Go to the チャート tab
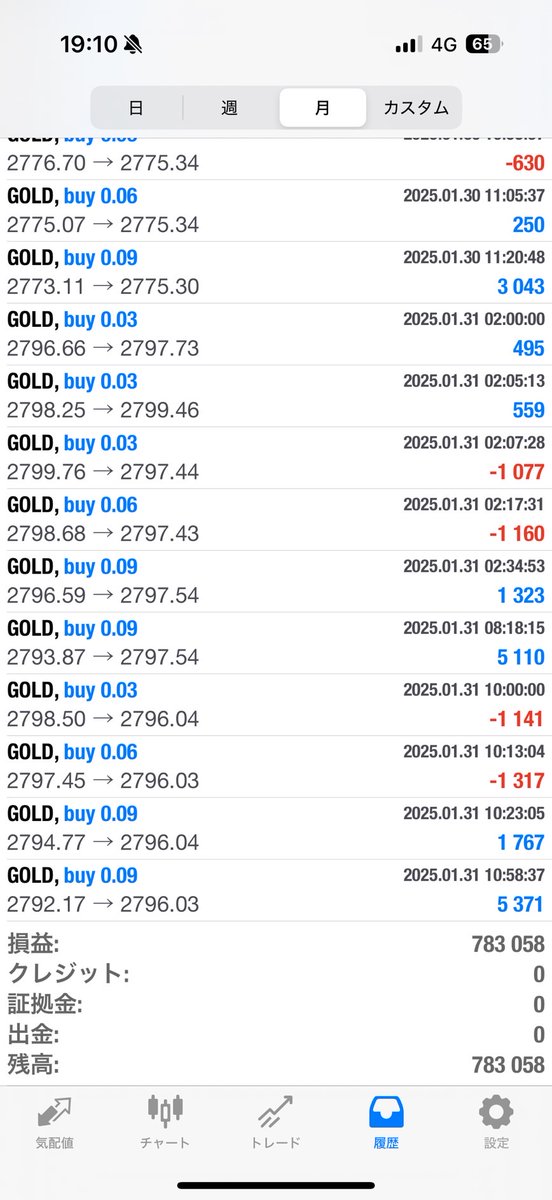This screenshot has height=1200, width=552. pyautogui.click(x=166, y=1123)
